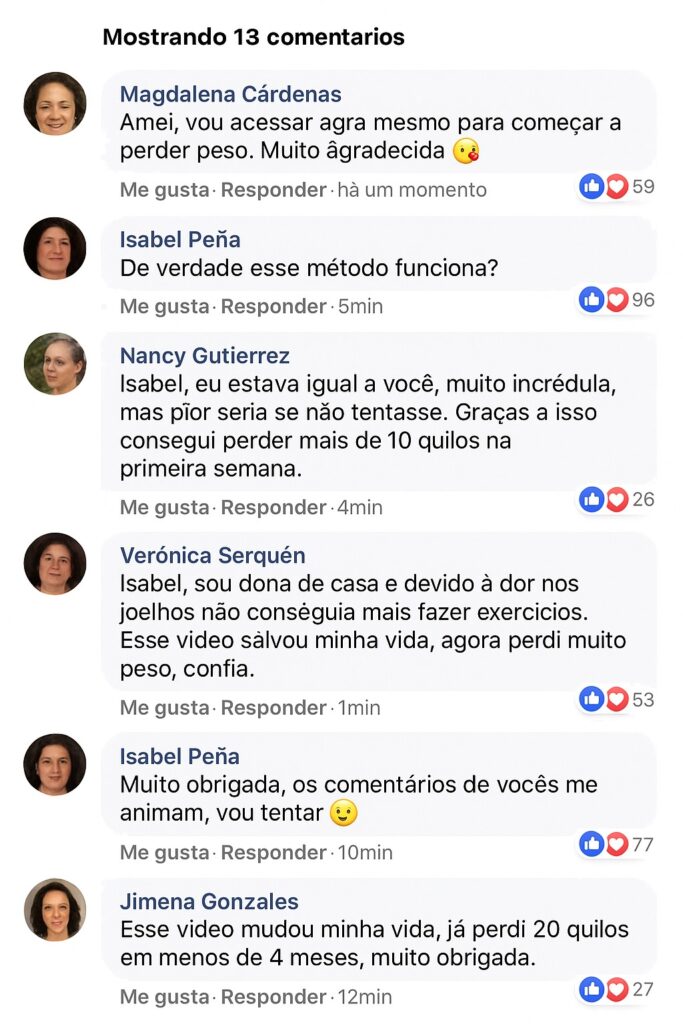The height and width of the screenshot is (1024, 683).
Task: Like Nancy Gutierrez's comment
Action: [164, 507]
